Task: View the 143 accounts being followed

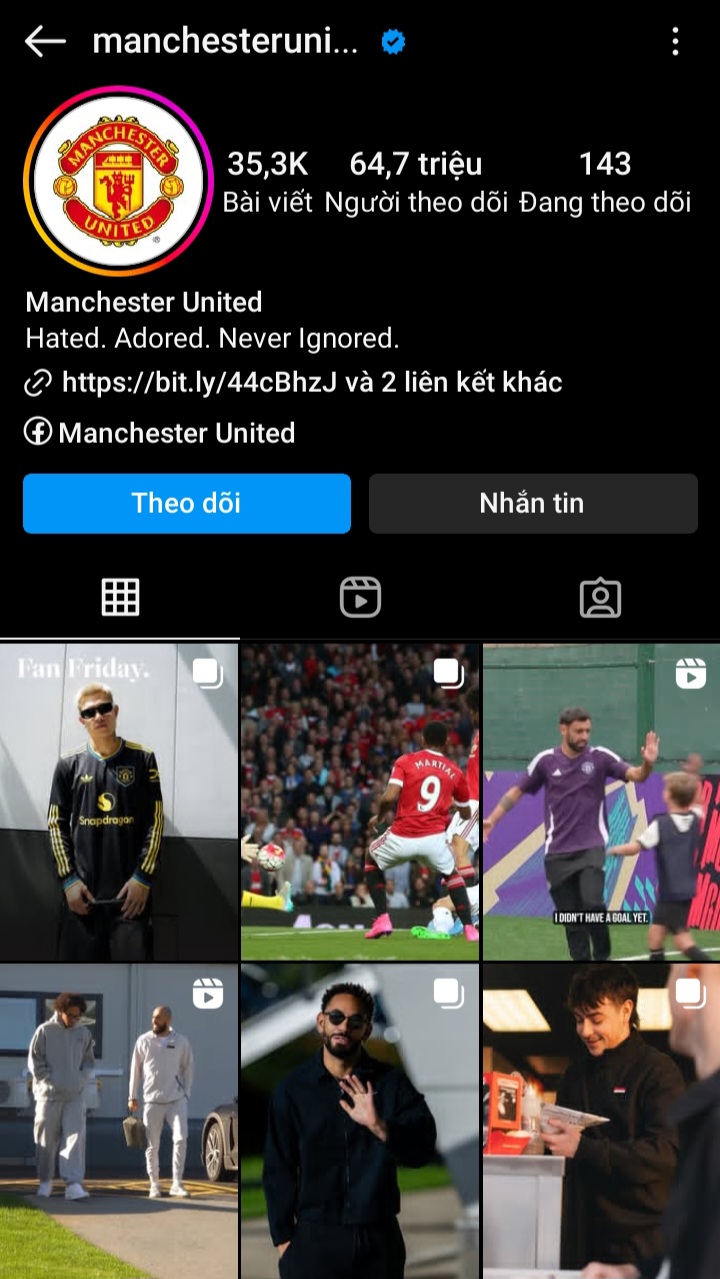Action: click(x=605, y=181)
